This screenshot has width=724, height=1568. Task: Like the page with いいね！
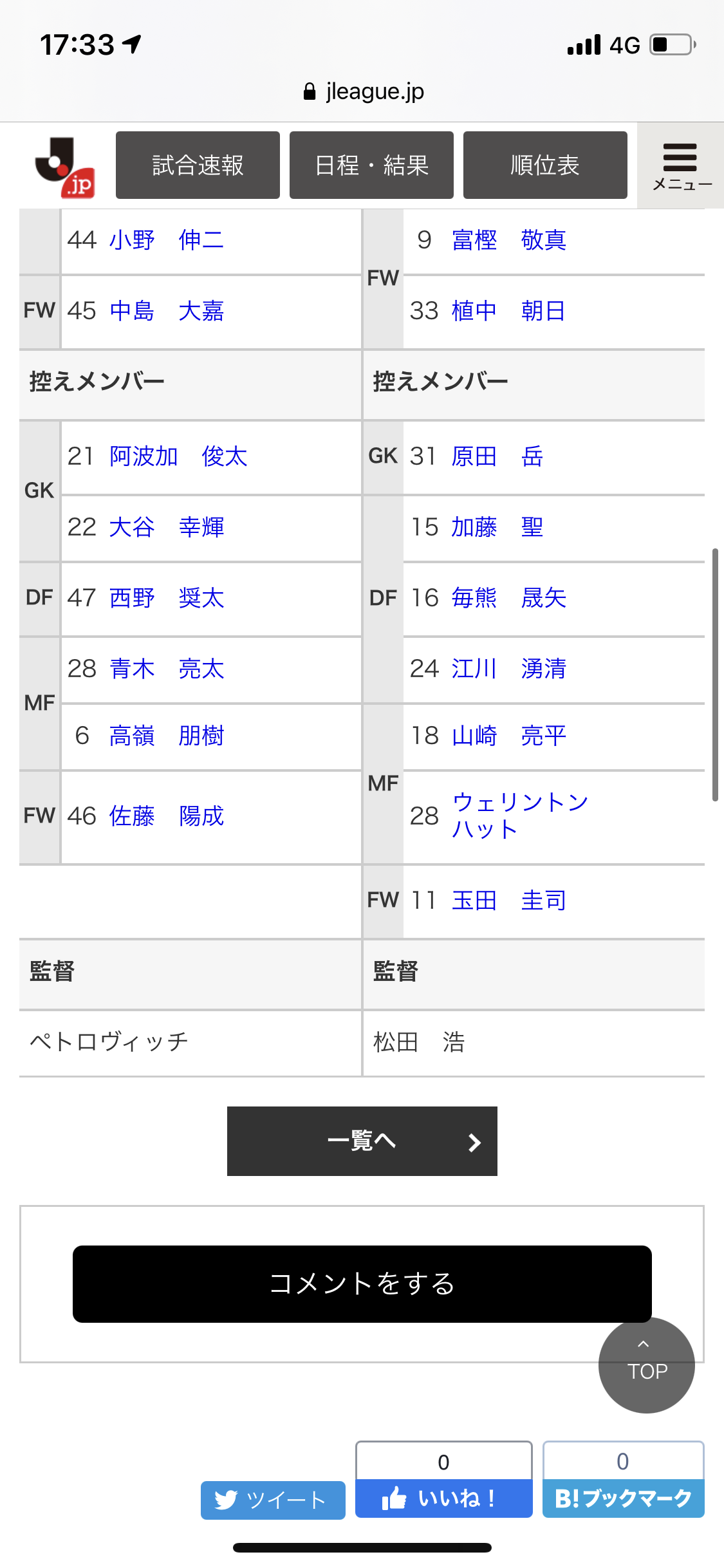[x=443, y=1498]
